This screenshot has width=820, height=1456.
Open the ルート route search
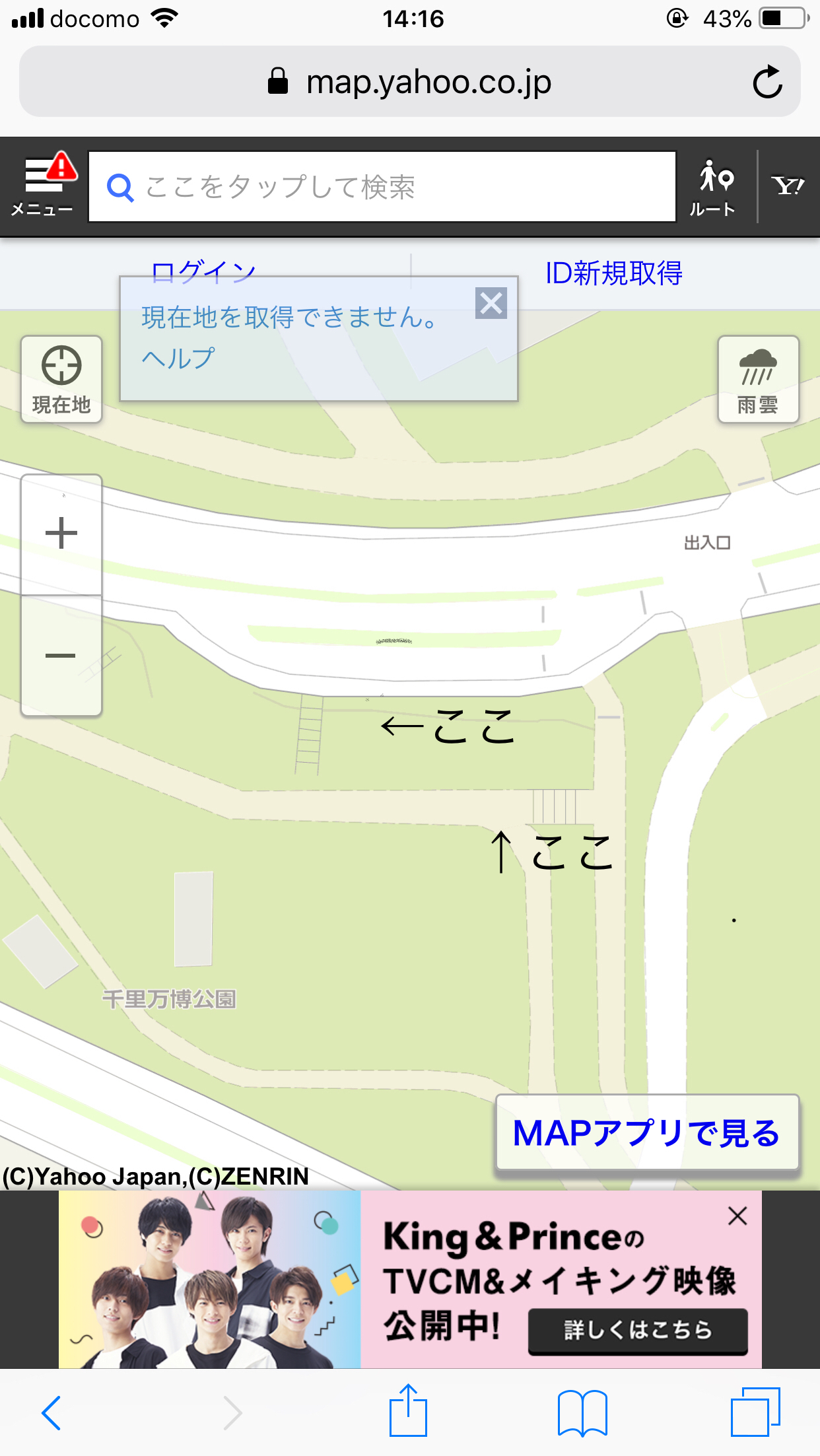coord(715,188)
